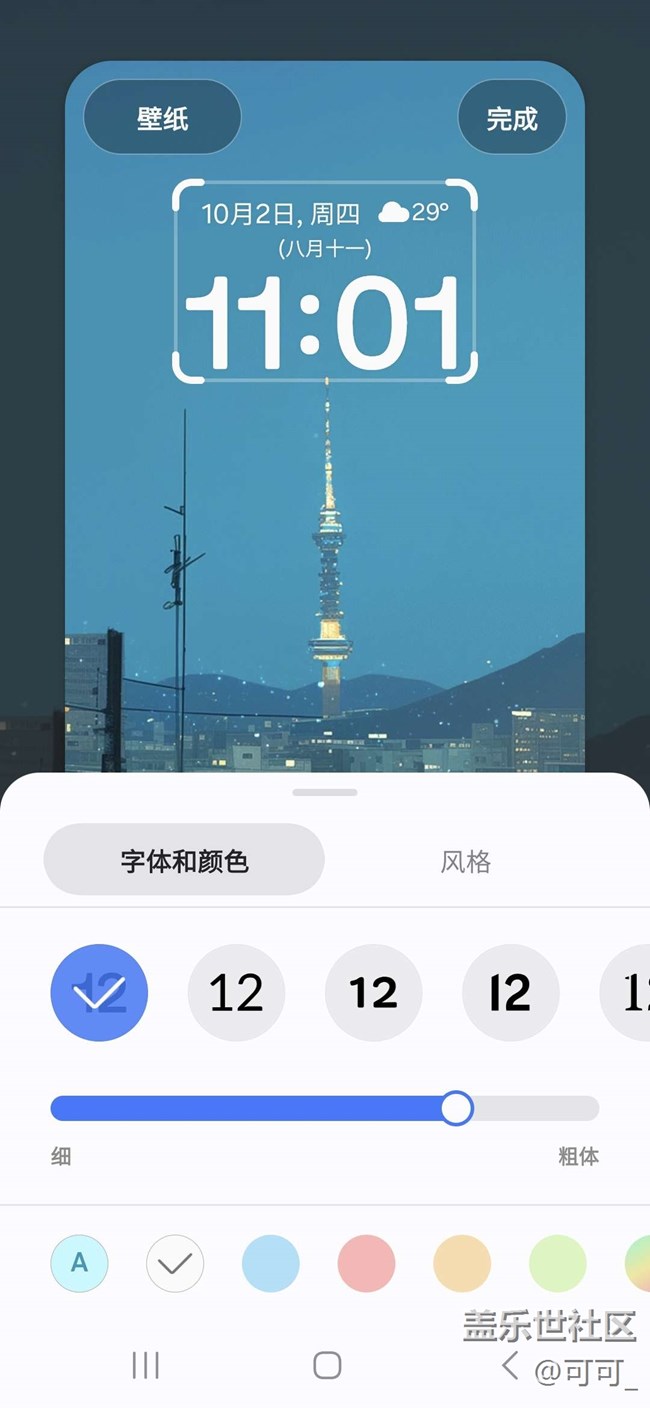Viewport: 650px width, 1408px height.
Task: Open recent apps from navigation bar
Action: [146, 1365]
